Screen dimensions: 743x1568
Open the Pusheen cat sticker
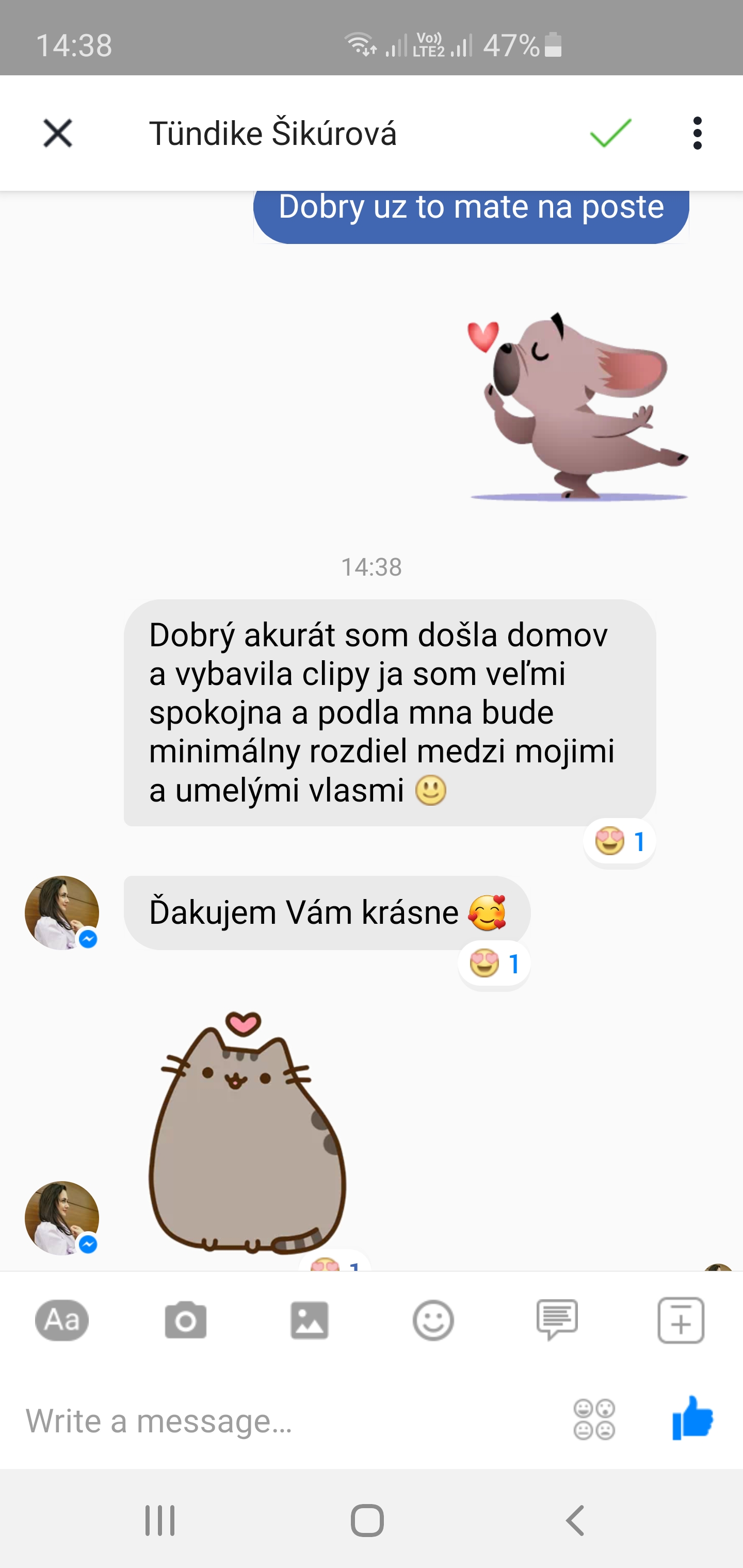247,1132
